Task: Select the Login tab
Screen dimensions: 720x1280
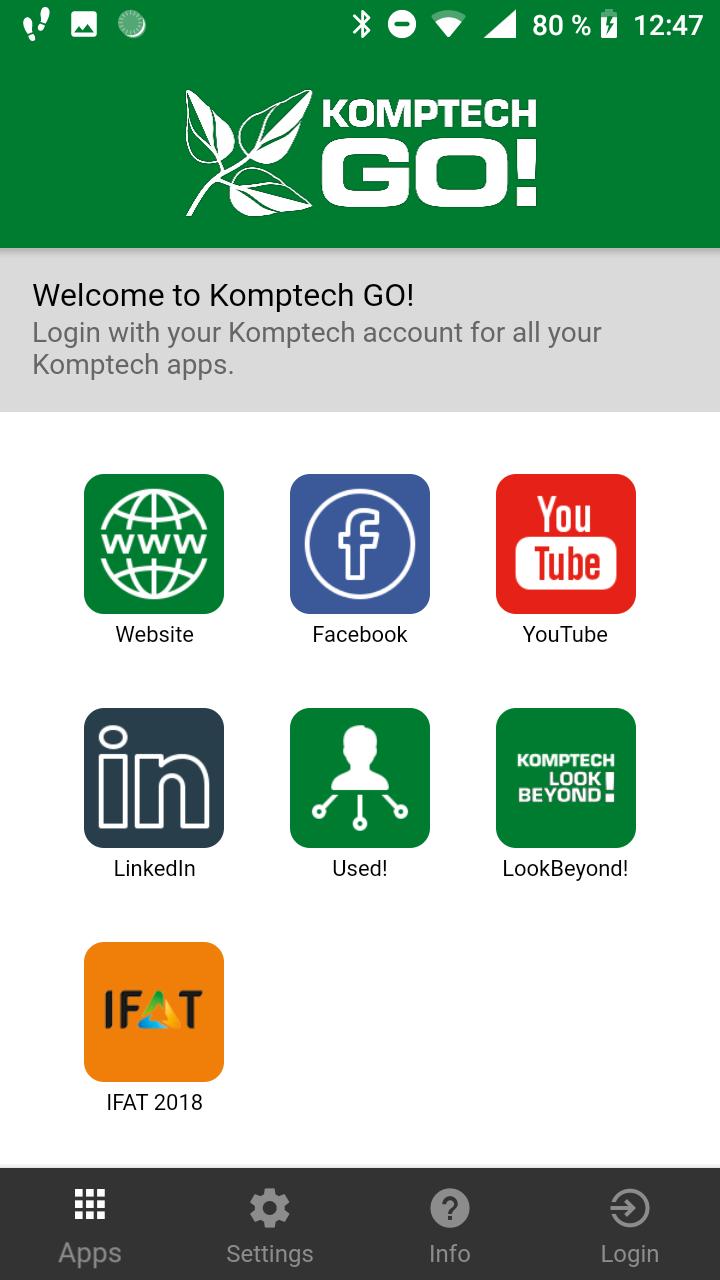Action: [x=630, y=1226]
